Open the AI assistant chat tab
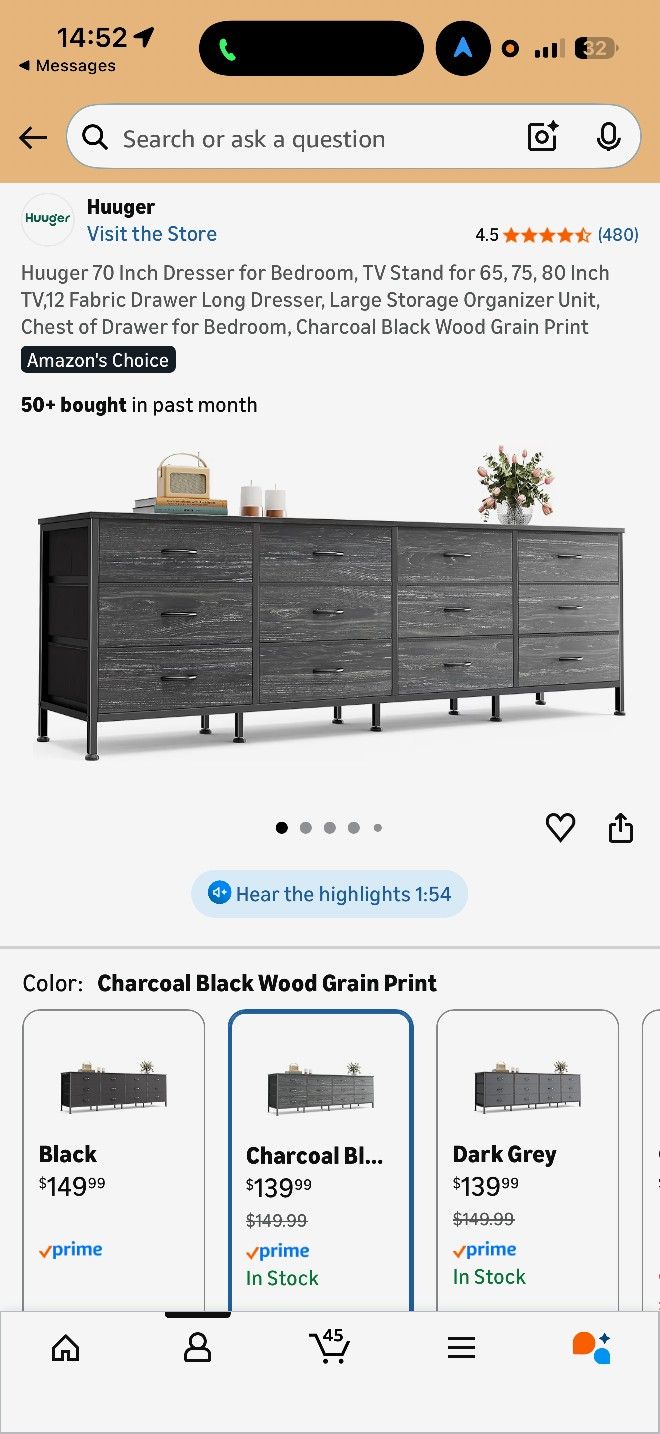The width and height of the screenshot is (660, 1434). 591,1348
